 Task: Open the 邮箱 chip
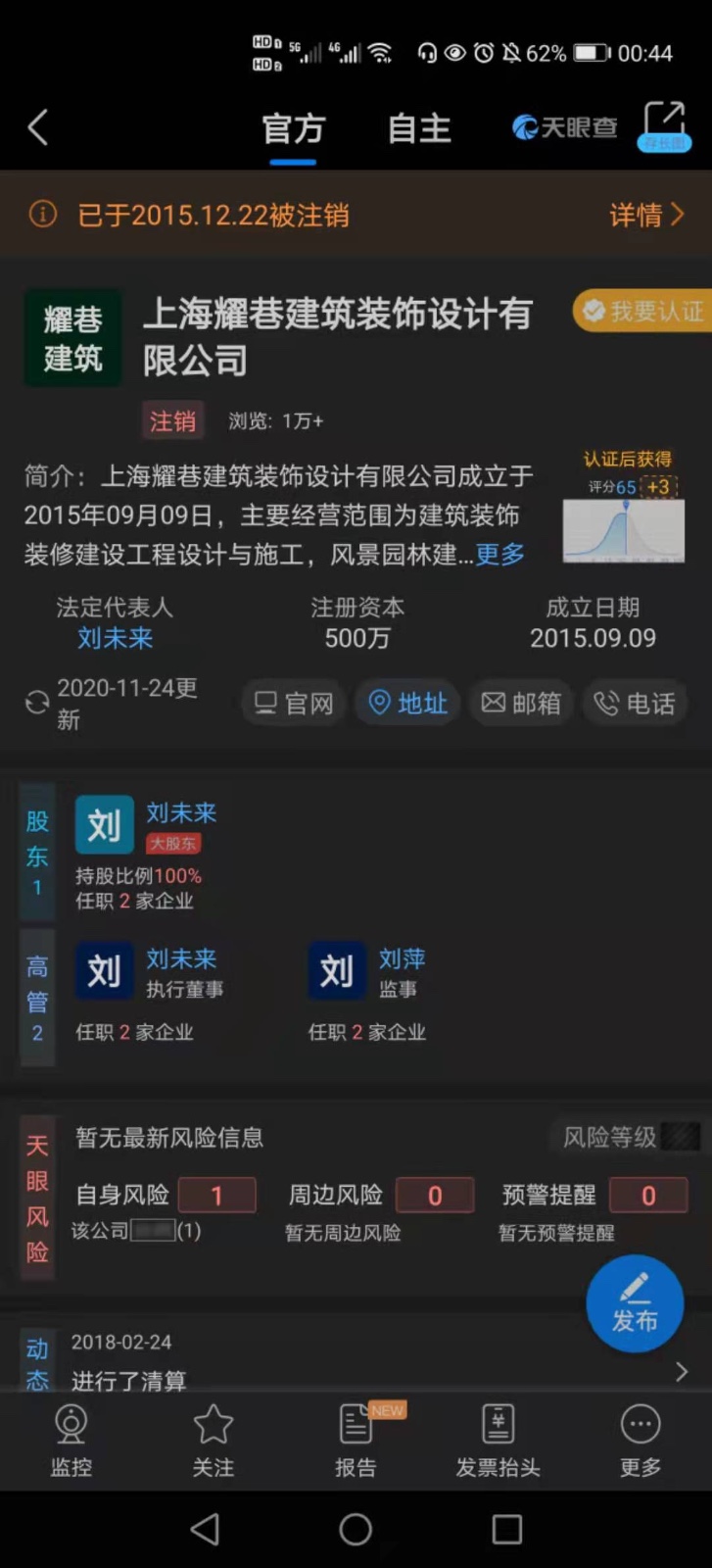(521, 704)
